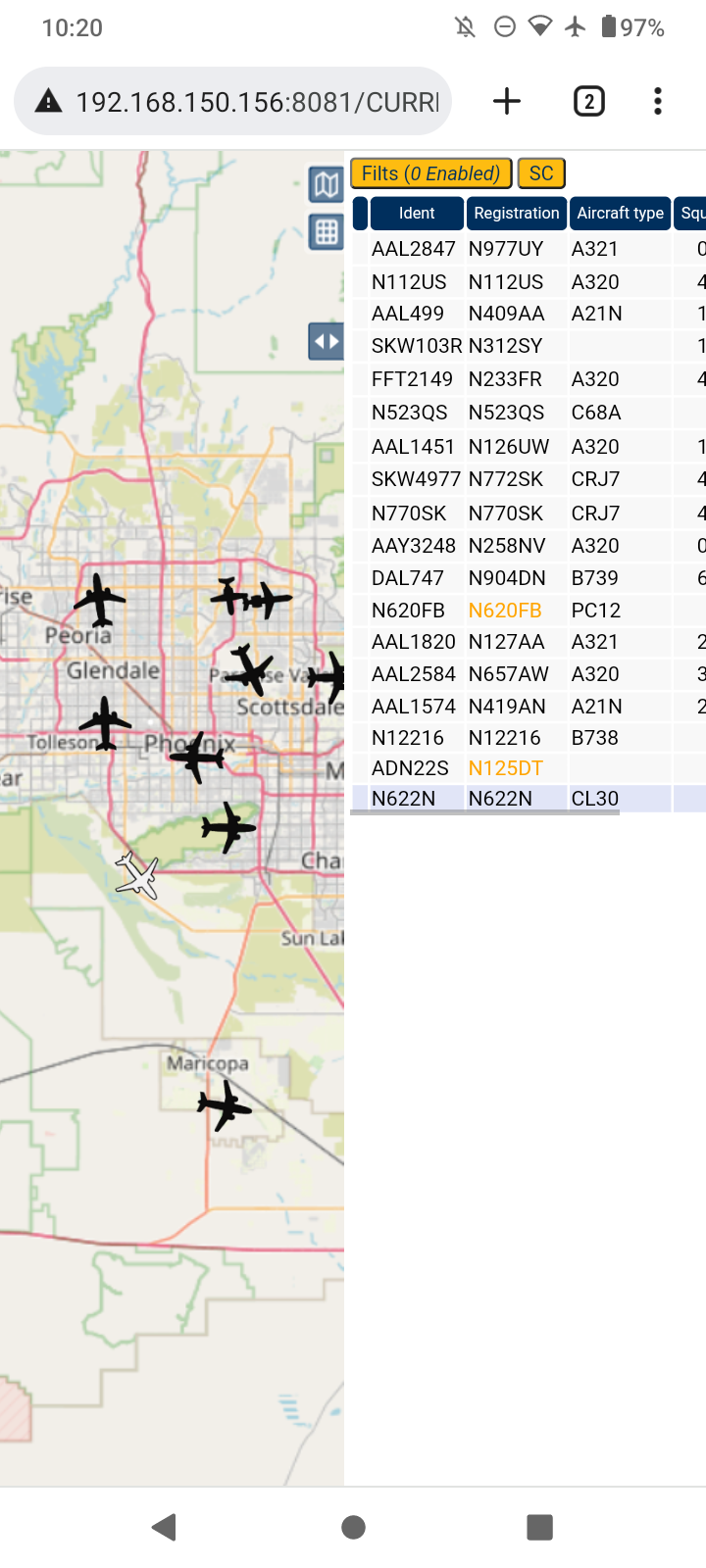Toggle the map/table split arrows

pos(326,342)
